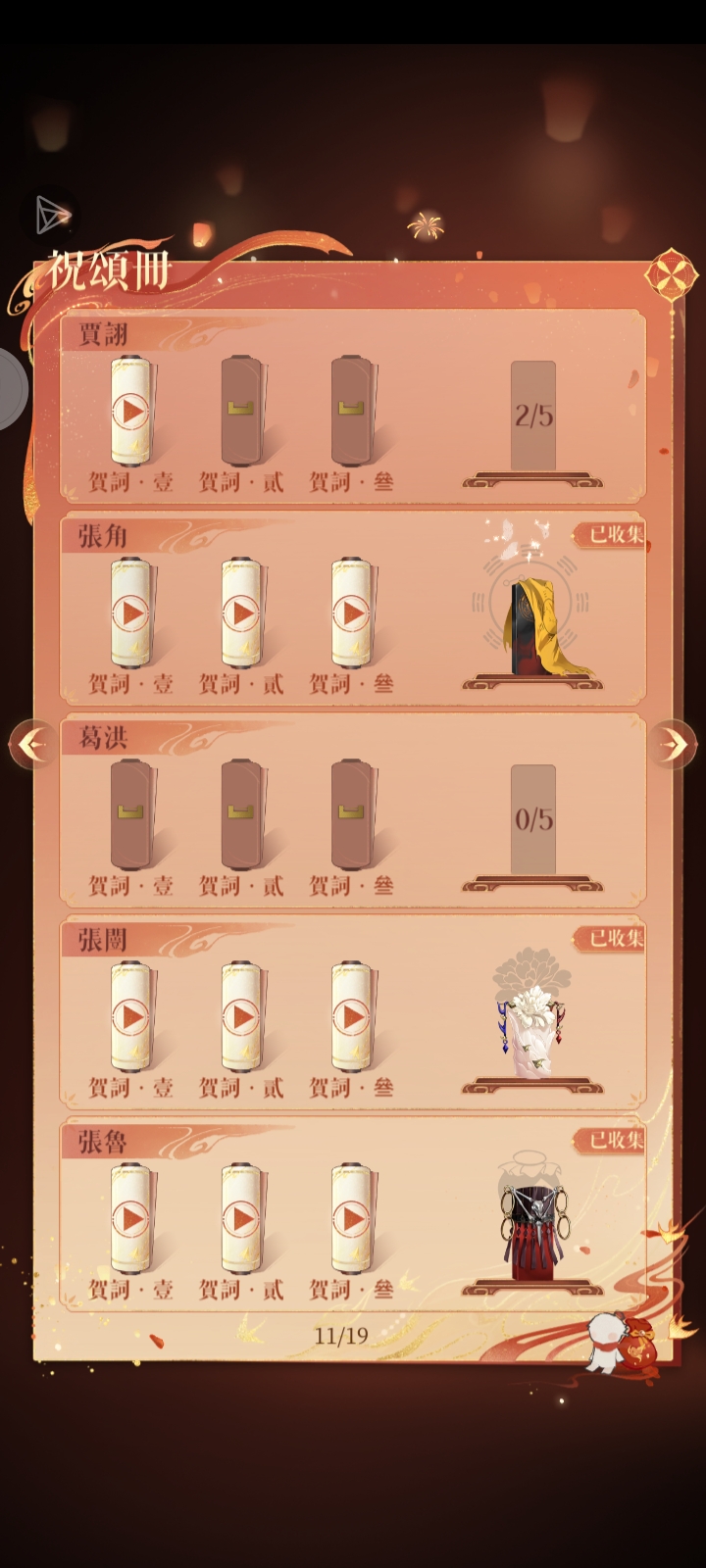Play 賈詡's 賀詞·壹 scroll
706x1568 pixels.
pyautogui.click(x=130, y=411)
